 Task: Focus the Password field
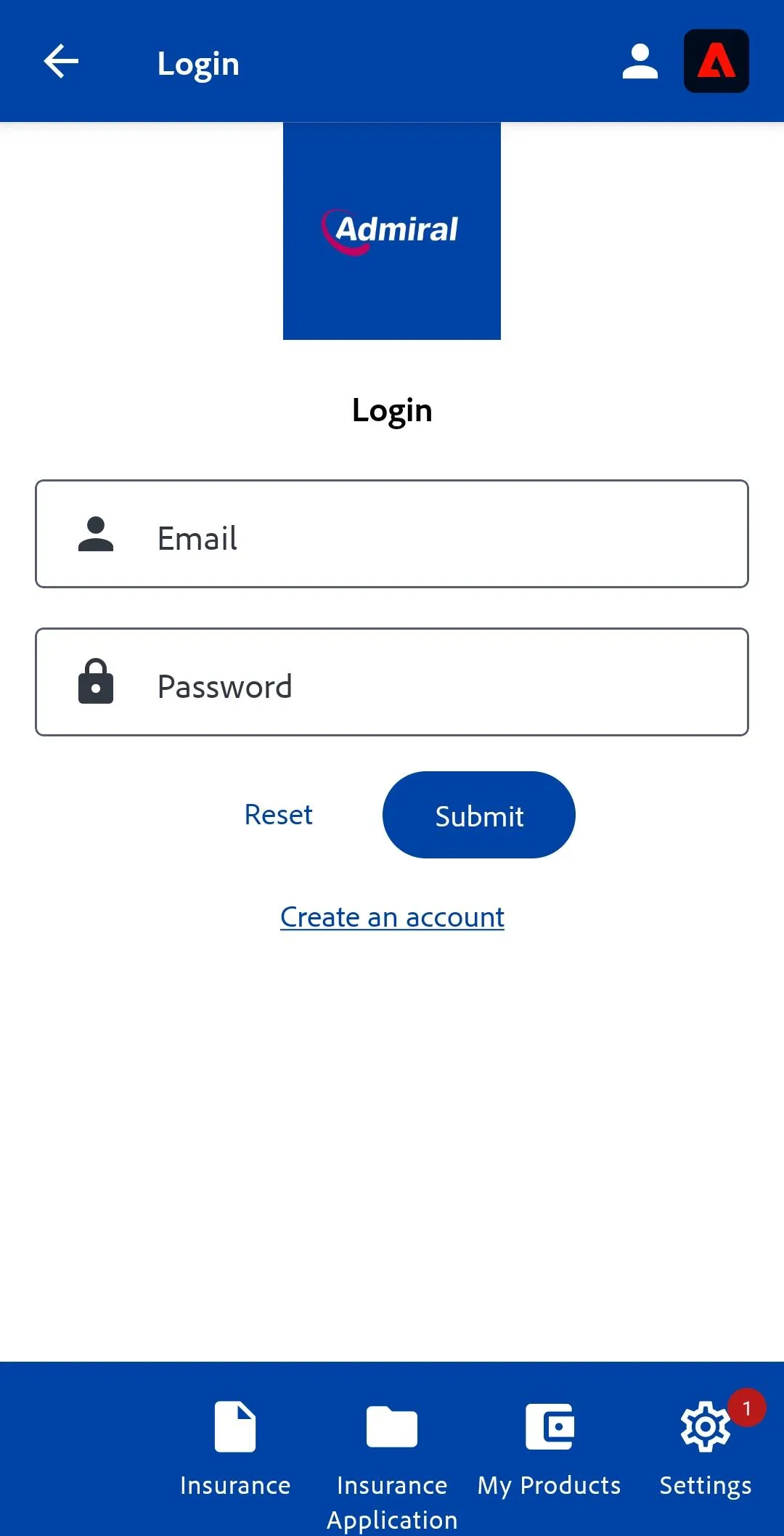[x=392, y=682]
